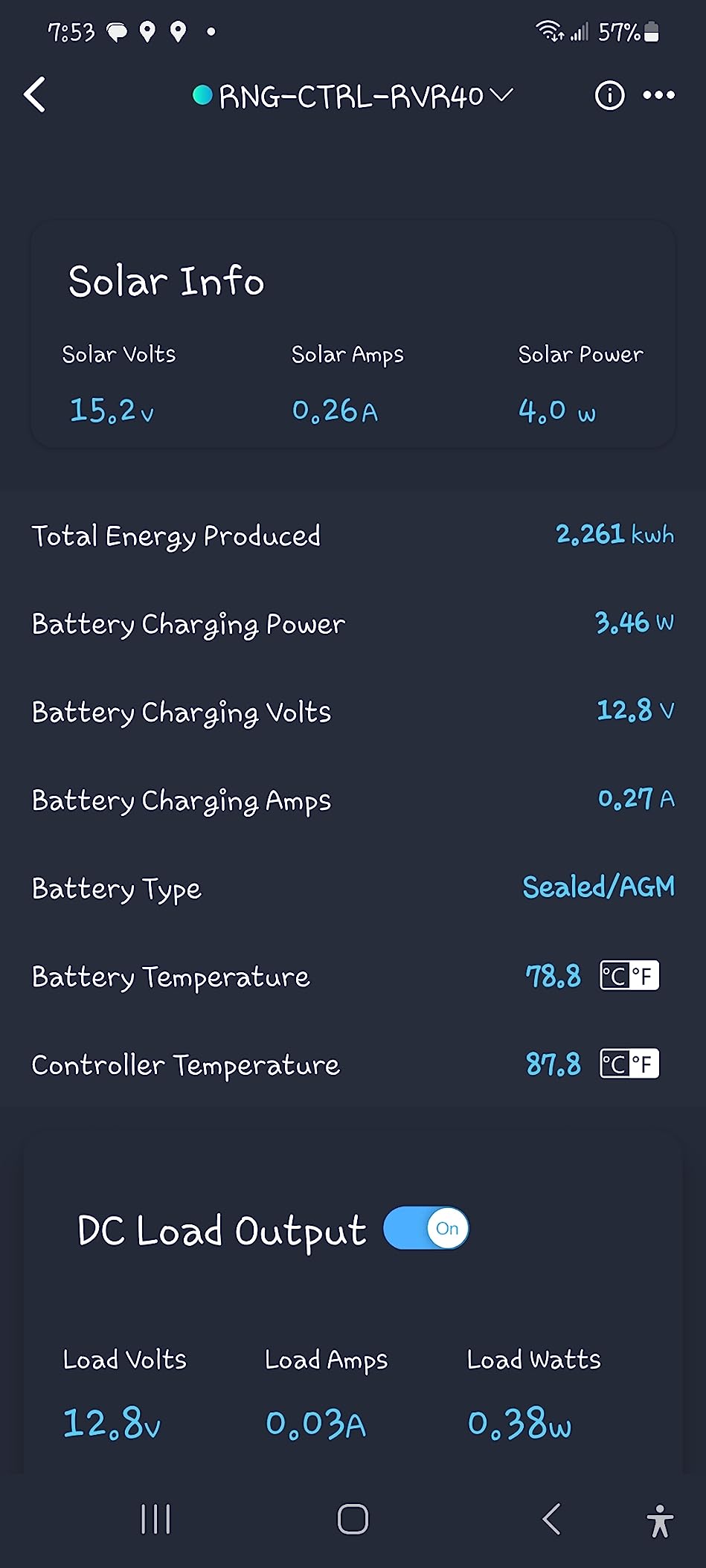
Task: Open the device info icon
Action: [609, 96]
